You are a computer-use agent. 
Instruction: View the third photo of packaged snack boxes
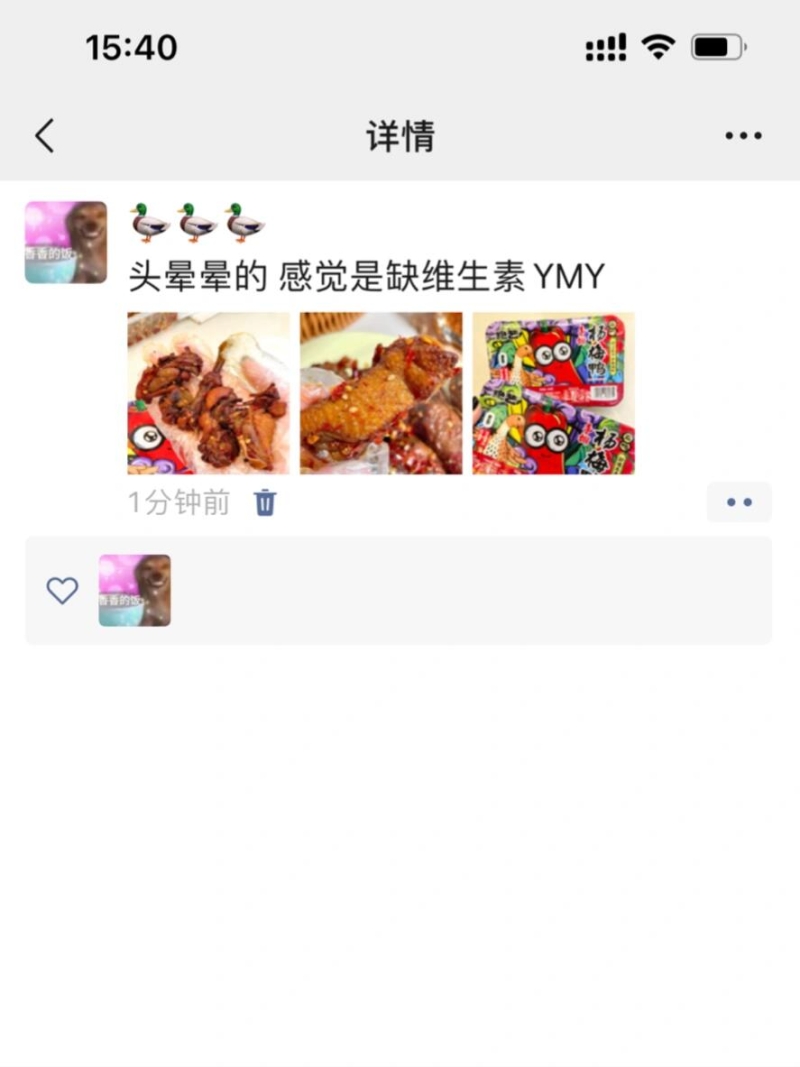coord(553,393)
